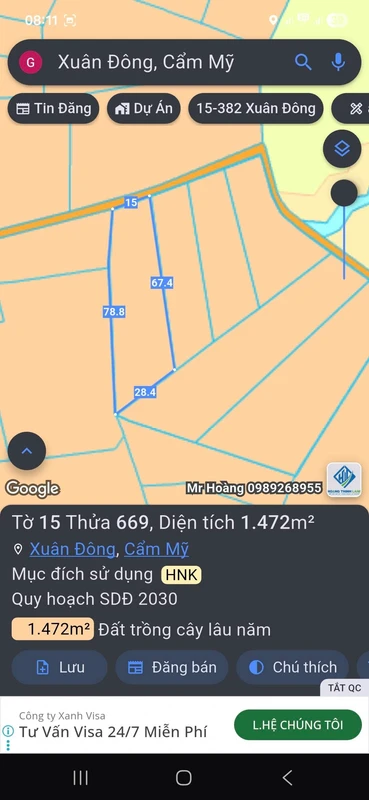This screenshot has height=800, width=369.
Task: Open recent apps from navigation bar
Action: (81, 778)
